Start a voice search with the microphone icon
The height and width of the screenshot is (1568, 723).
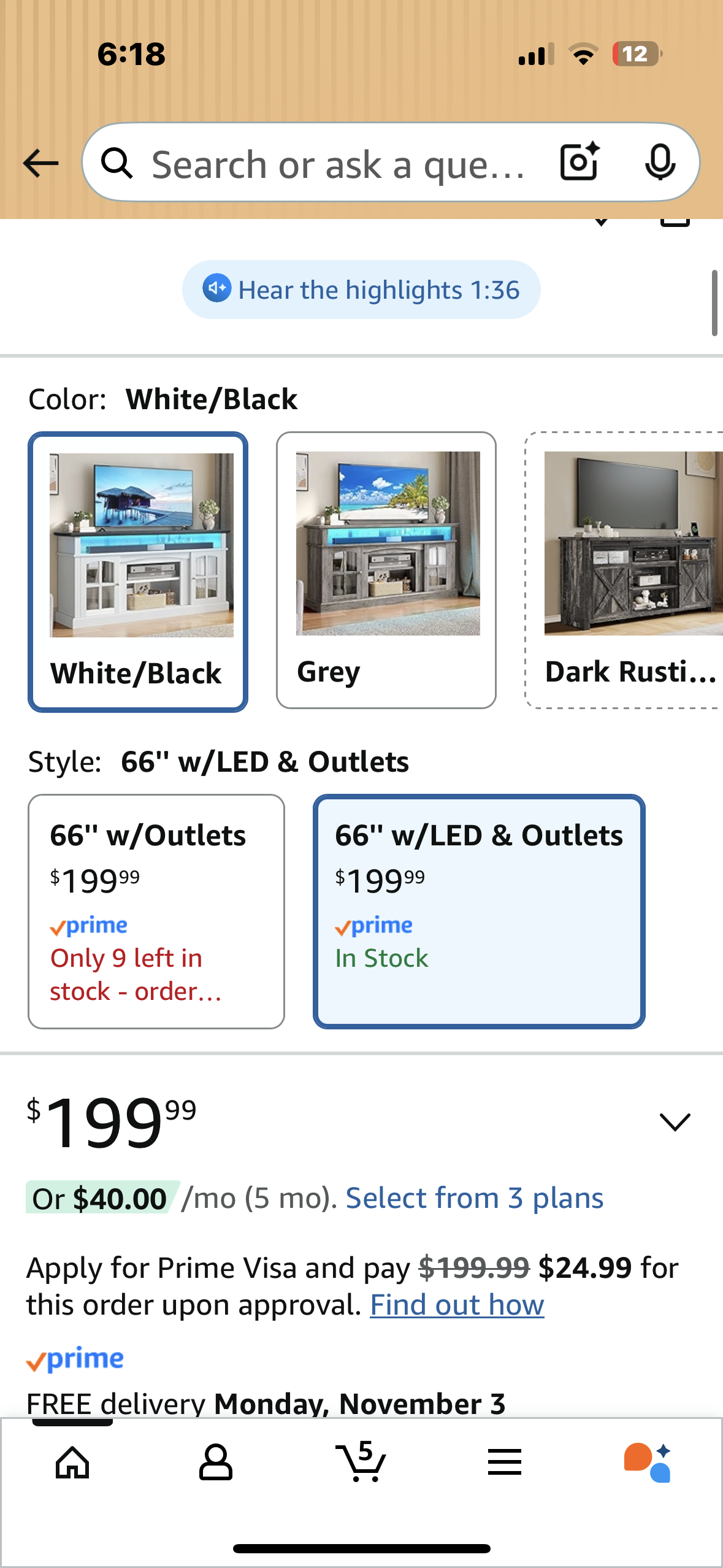(x=659, y=163)
